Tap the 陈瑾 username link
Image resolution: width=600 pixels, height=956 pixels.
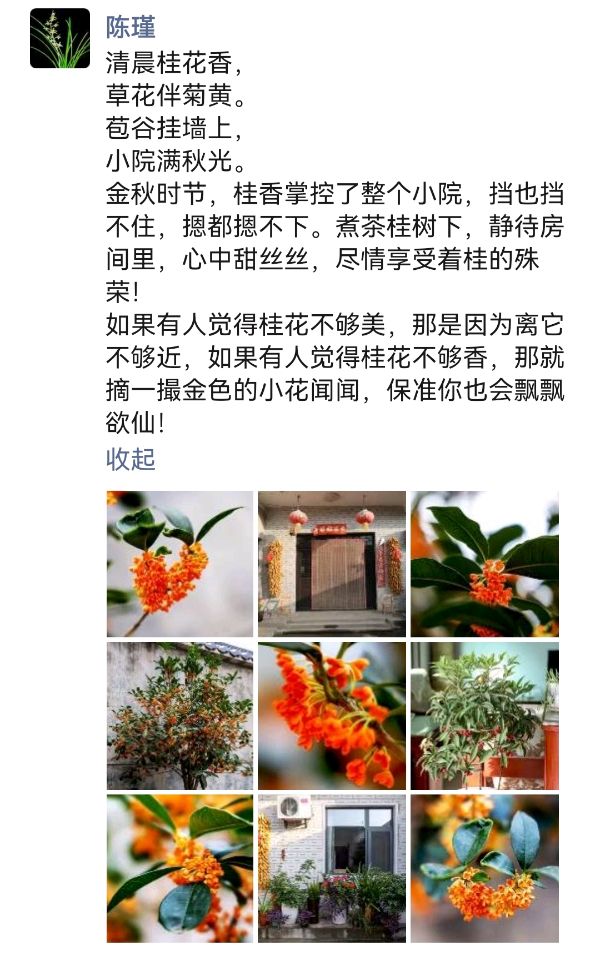click(x=131, y=26)
